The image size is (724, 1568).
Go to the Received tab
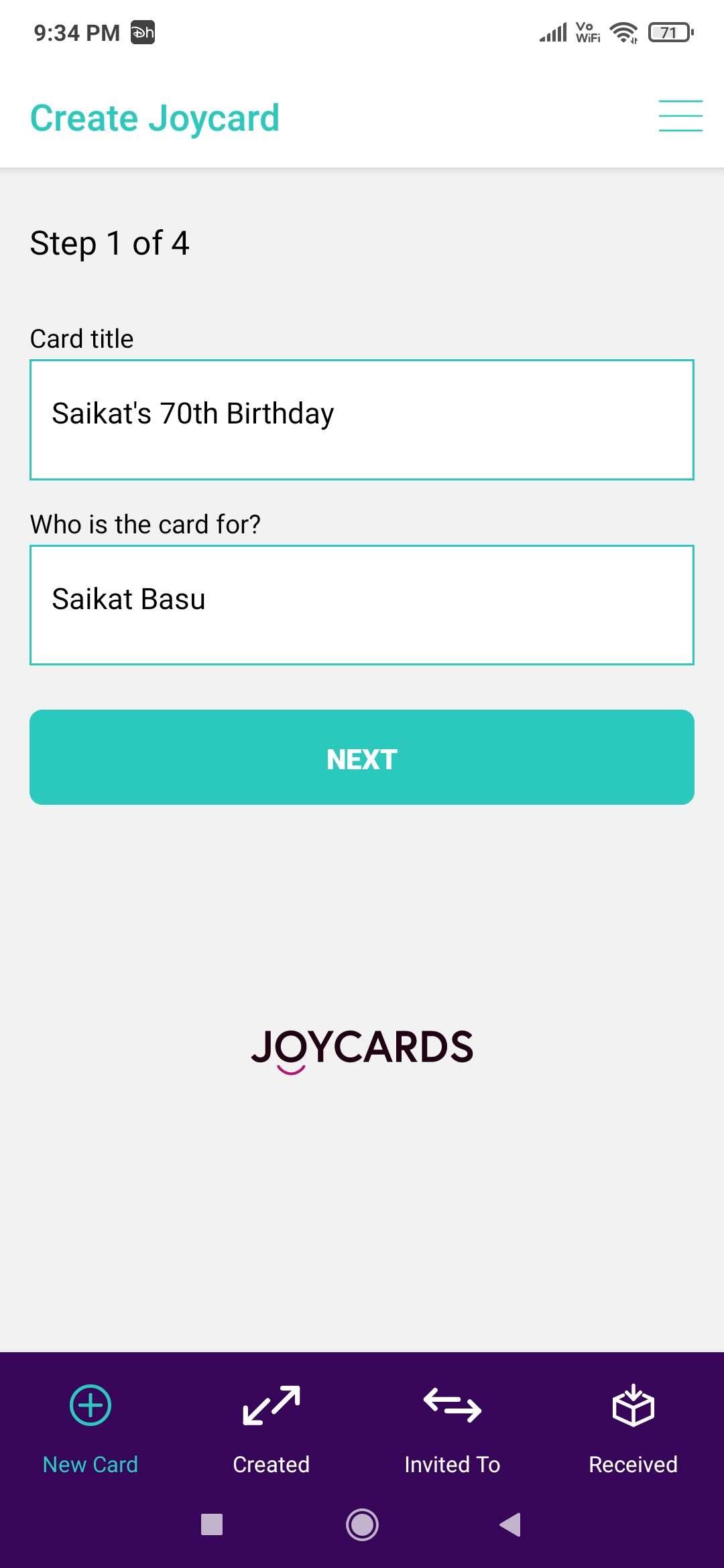tap(633, 1429)
